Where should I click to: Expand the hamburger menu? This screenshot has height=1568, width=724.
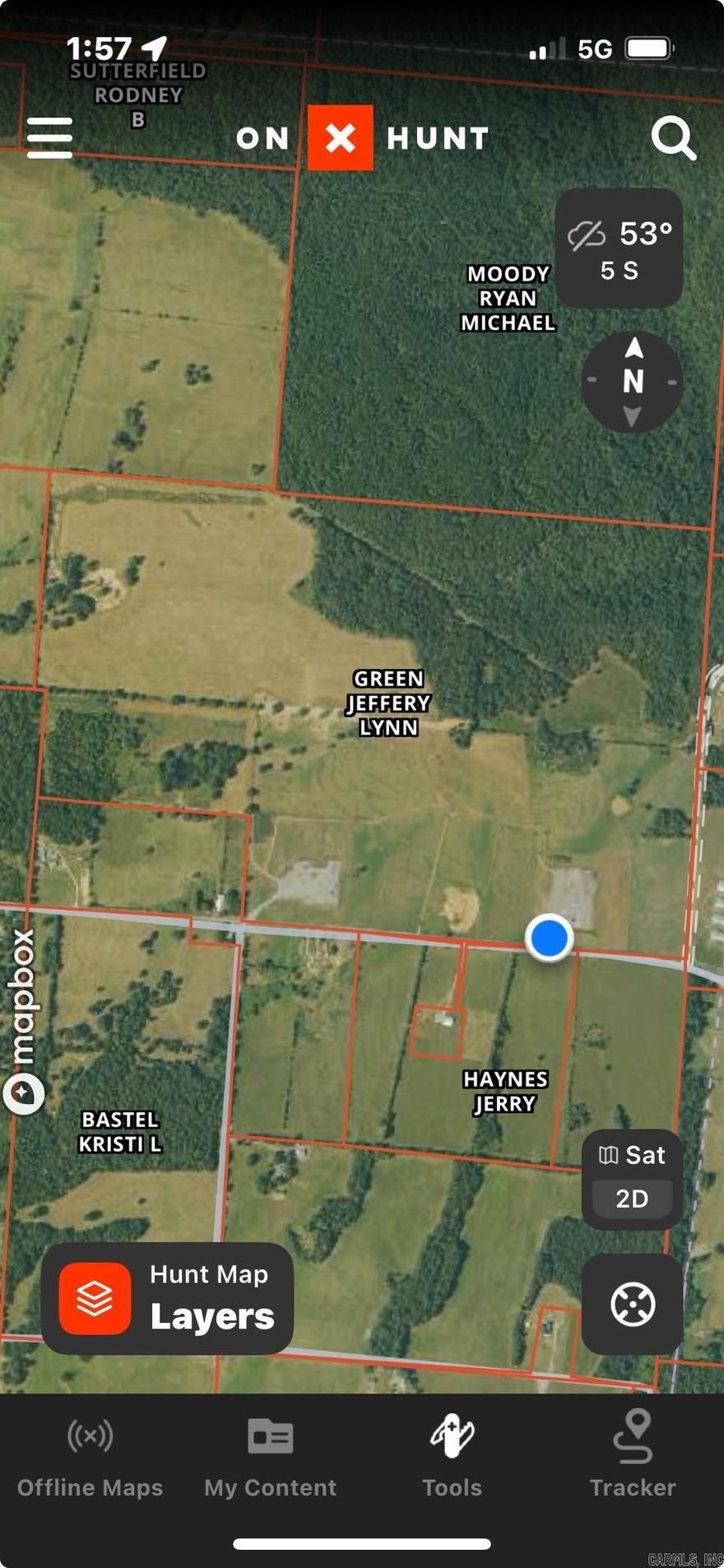pos(49,138)
